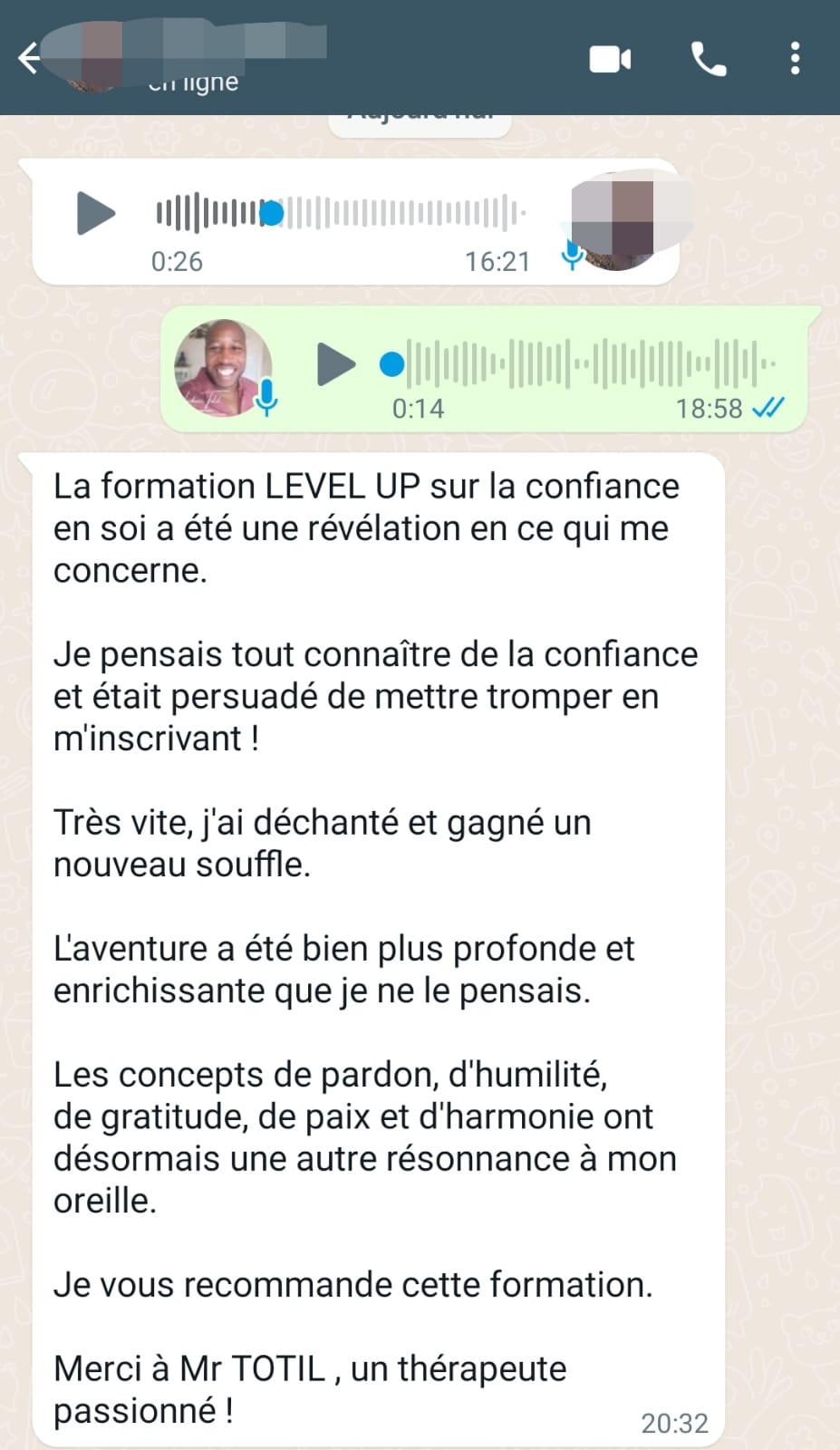Image resolution: width=840 pixels, height=1450 pixels.
Task: Start a voice call
Action: (x=708, y=60)
